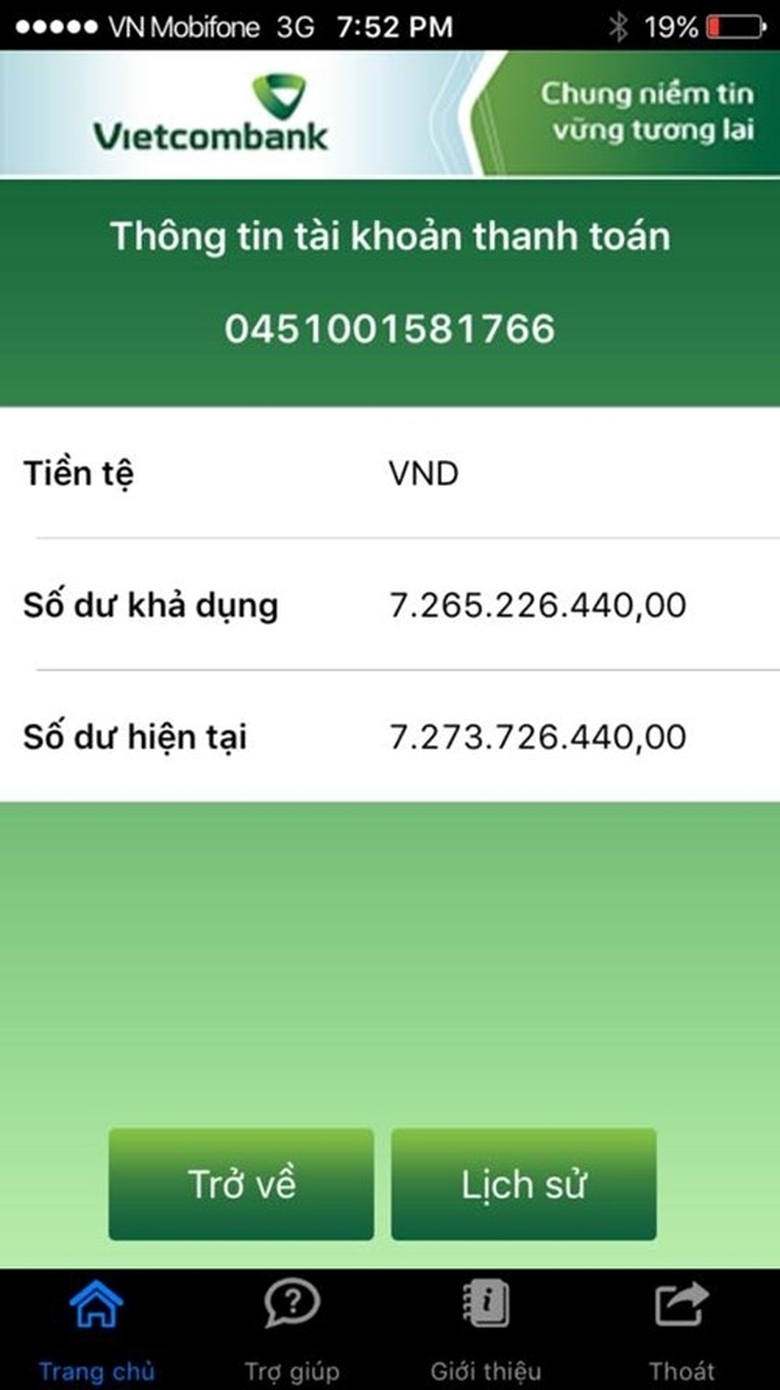
Task: Tap the Trở về button
Action: click(x=241, y=1184)
